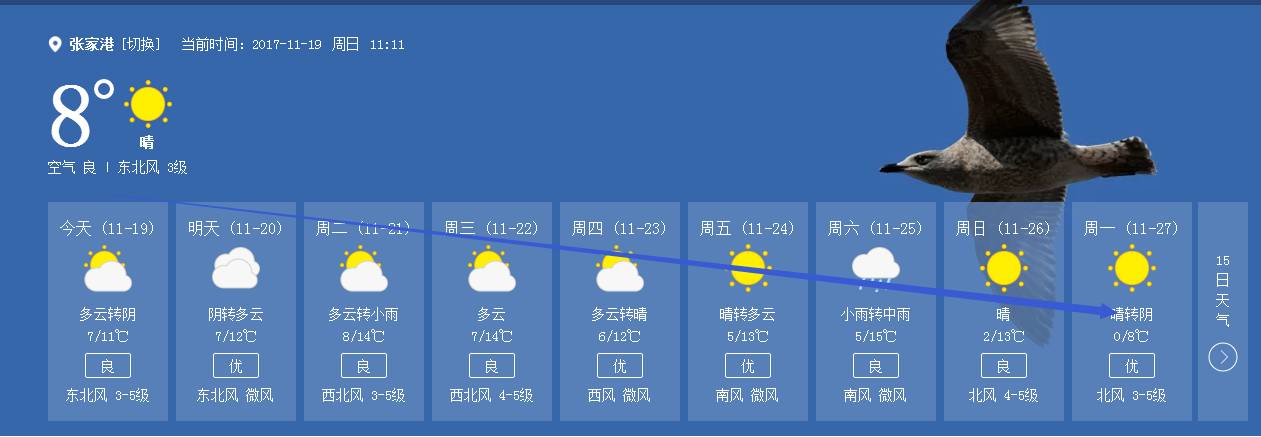Screen dimensions: 1261x437
Task: Open the 周六 11-25 forecast card
Action: point(875,311)
